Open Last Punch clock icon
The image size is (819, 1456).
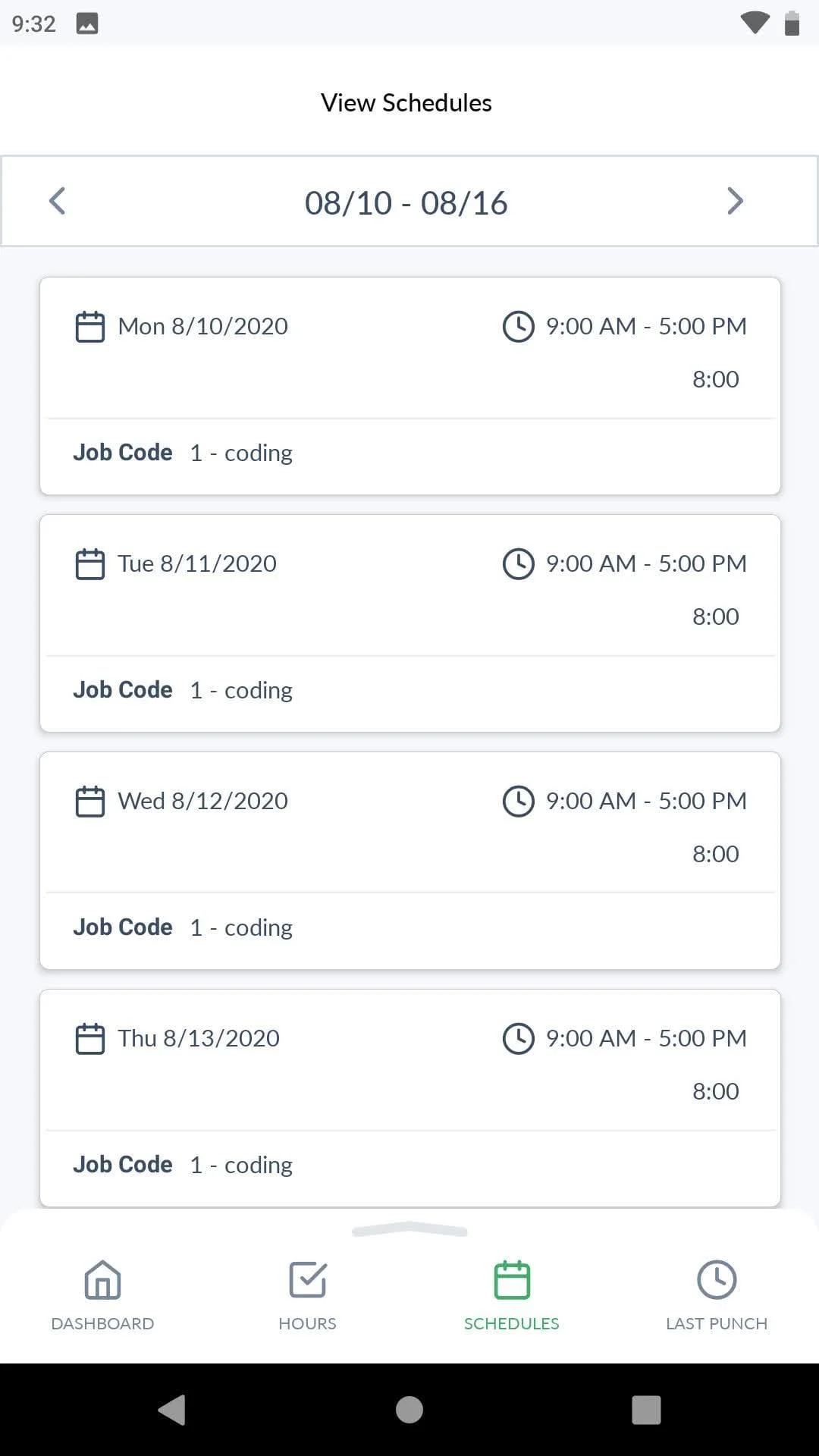(x=717, y=1280)
